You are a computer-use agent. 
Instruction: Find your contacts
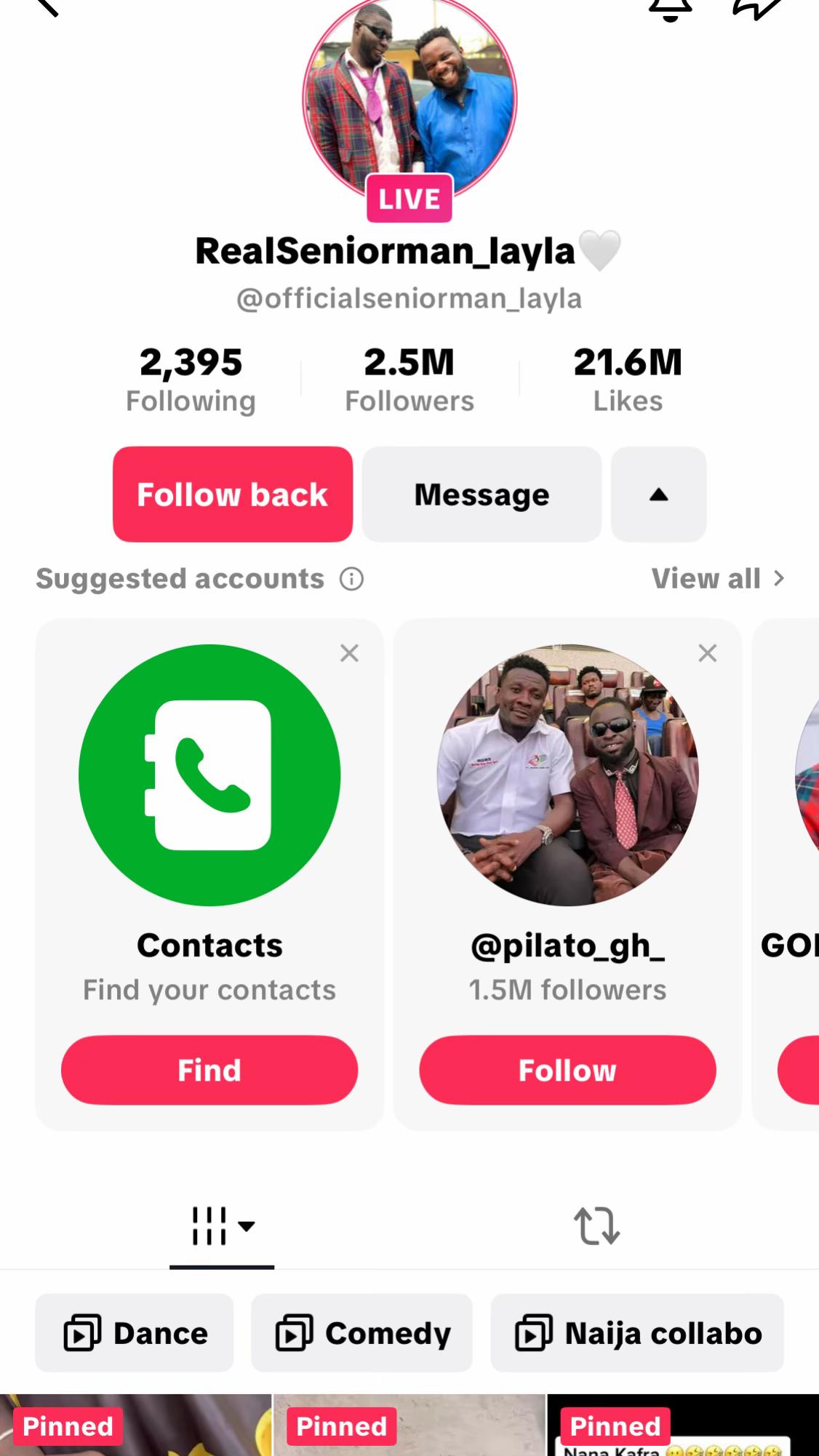(x=209, y=1070)
